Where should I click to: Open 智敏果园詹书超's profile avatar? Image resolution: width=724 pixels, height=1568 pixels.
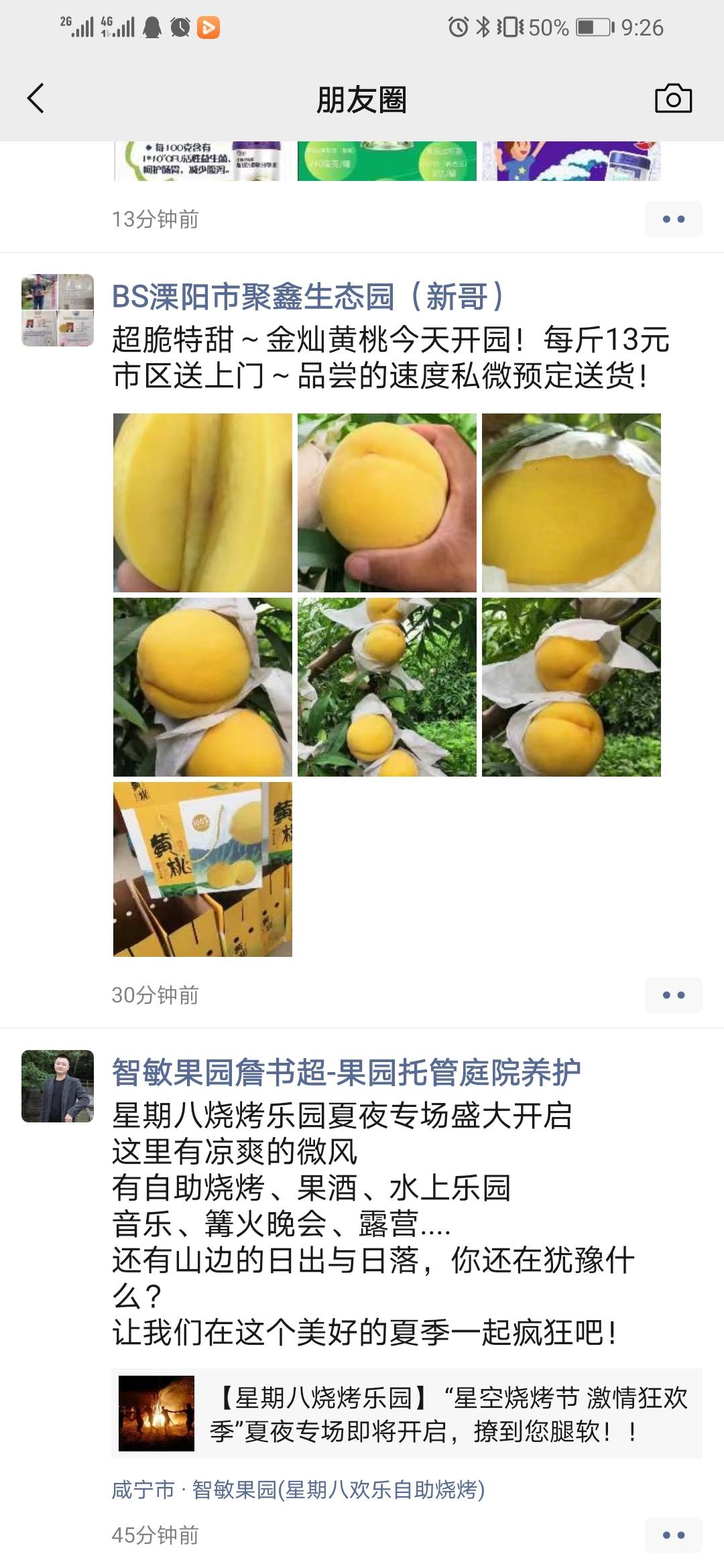click(58, 1086)
